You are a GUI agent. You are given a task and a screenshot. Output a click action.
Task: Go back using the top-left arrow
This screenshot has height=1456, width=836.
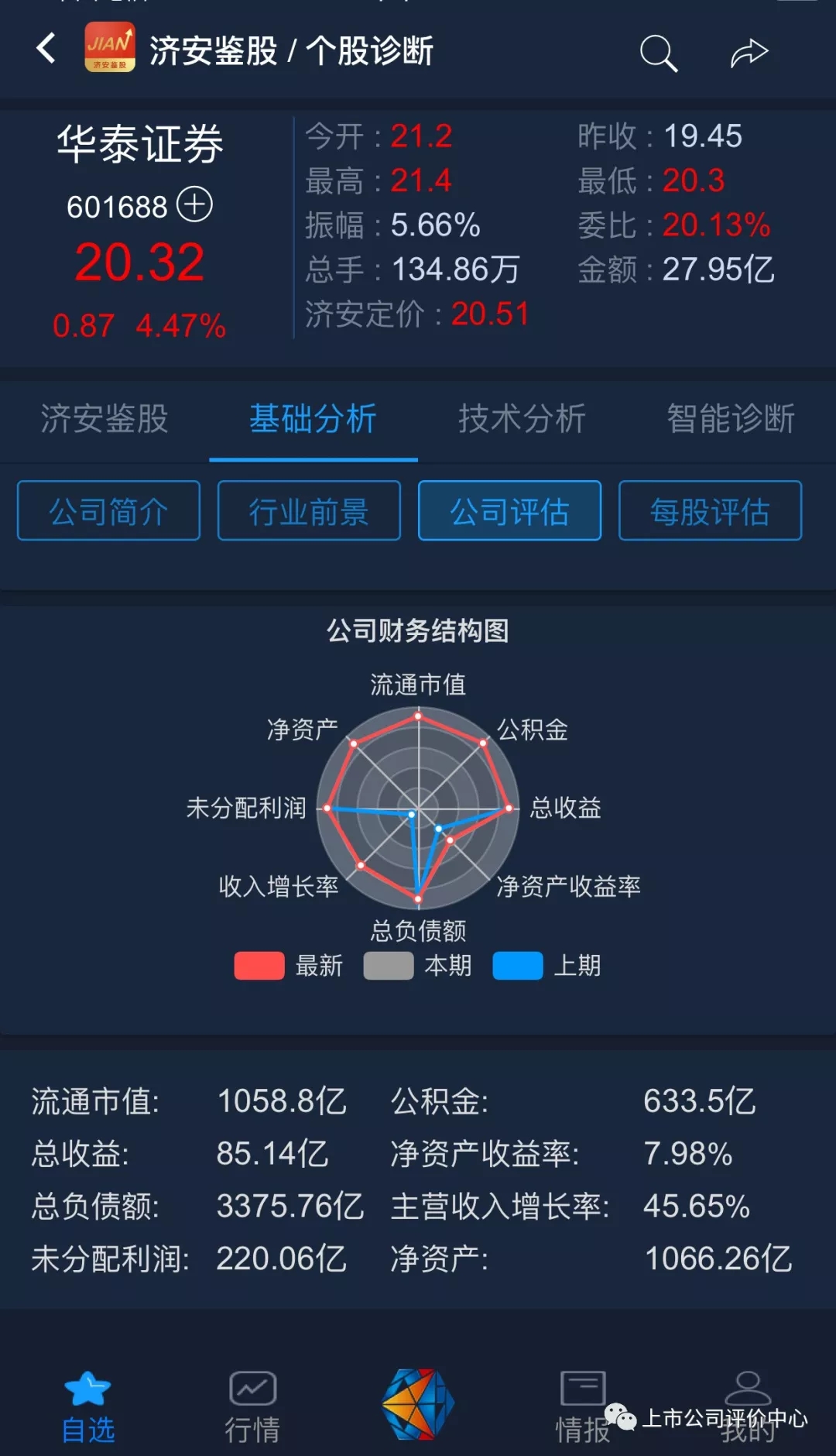[46, 48]
